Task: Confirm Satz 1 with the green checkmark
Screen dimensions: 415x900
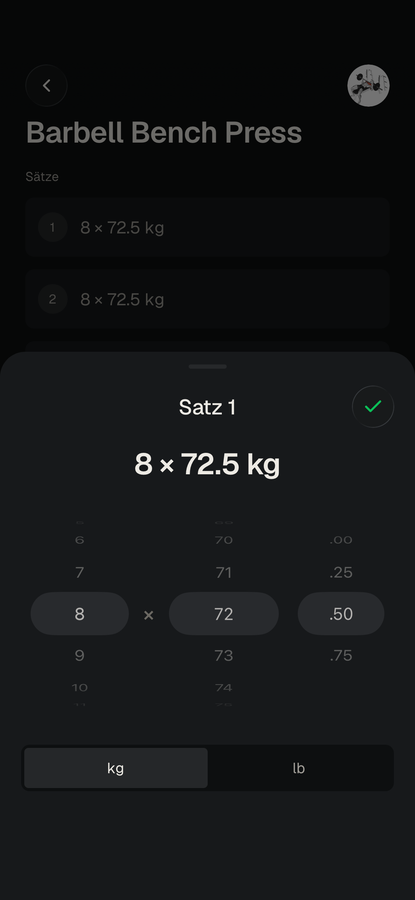Action: pyautogui.click(x=373, y=406)
